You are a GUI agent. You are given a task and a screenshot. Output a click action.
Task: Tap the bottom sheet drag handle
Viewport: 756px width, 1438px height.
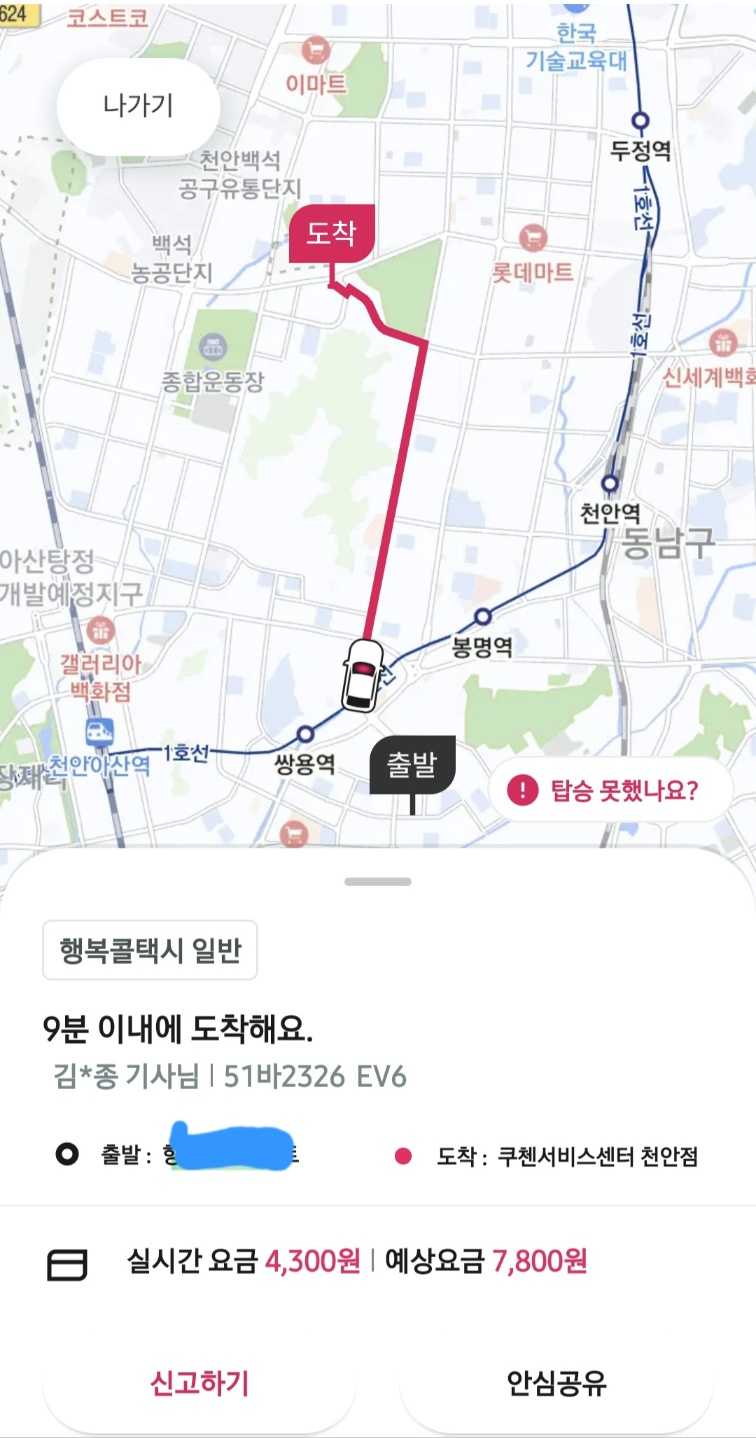click(x=378, y=882)
